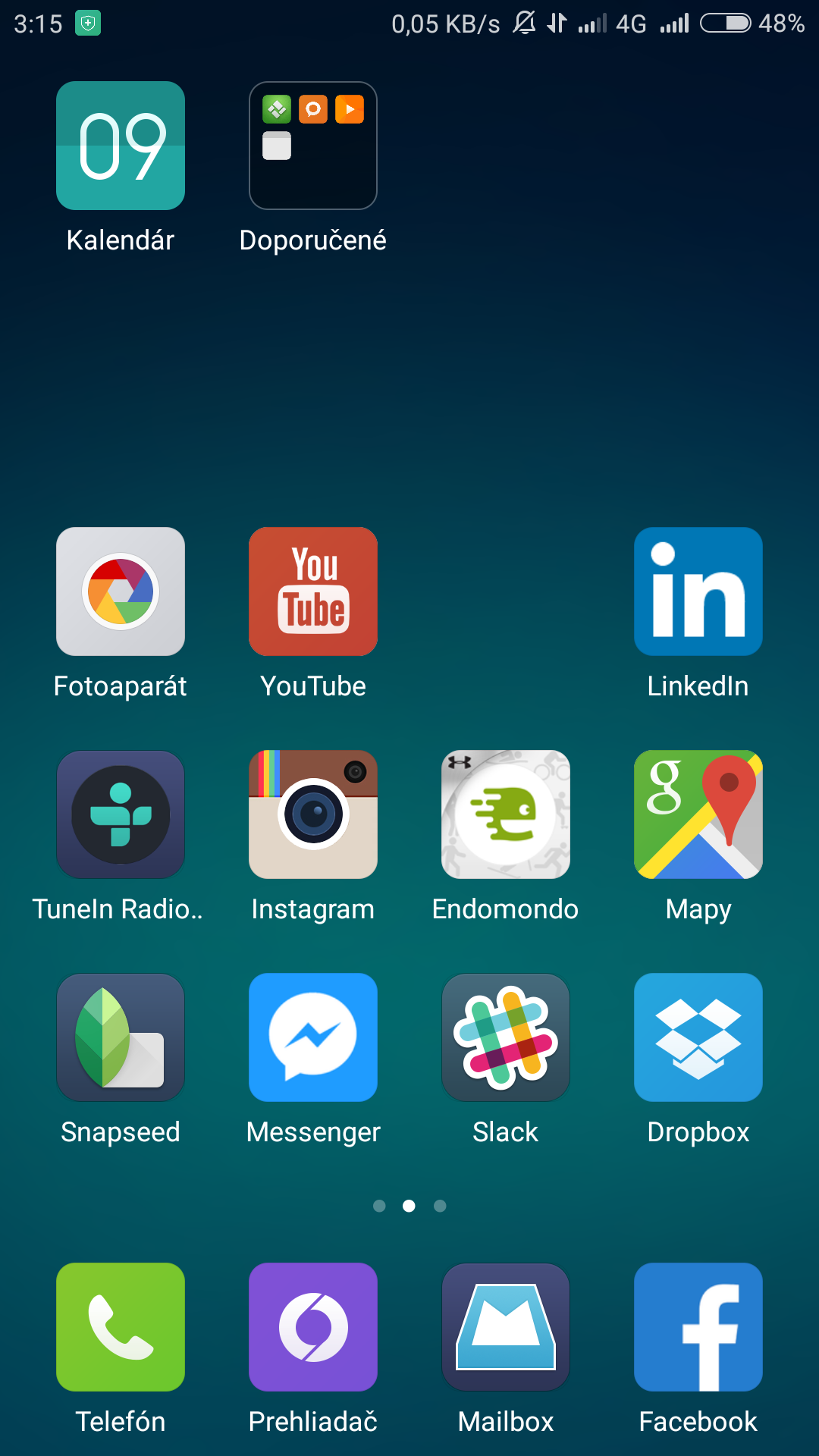
Task: Open the Kalendár app
Action: click(x=121, y=146)
